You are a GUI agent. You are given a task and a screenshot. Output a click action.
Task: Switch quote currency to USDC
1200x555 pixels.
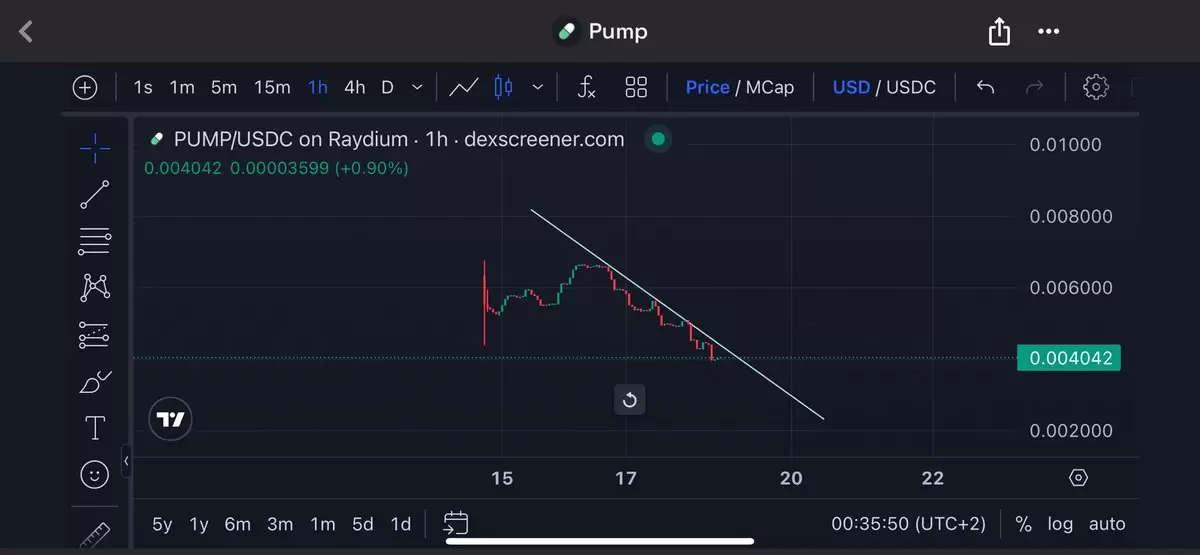[x=911, y=87]
